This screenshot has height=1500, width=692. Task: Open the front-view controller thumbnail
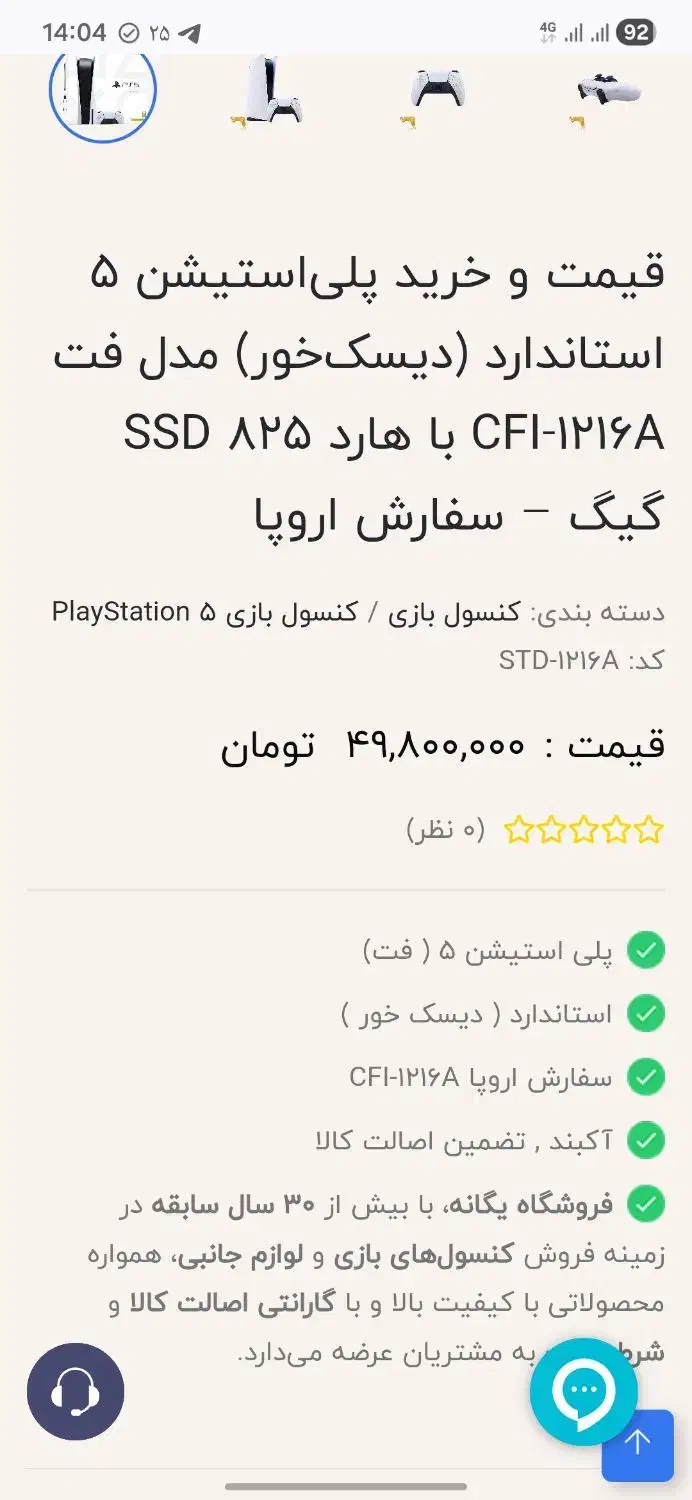437,92
